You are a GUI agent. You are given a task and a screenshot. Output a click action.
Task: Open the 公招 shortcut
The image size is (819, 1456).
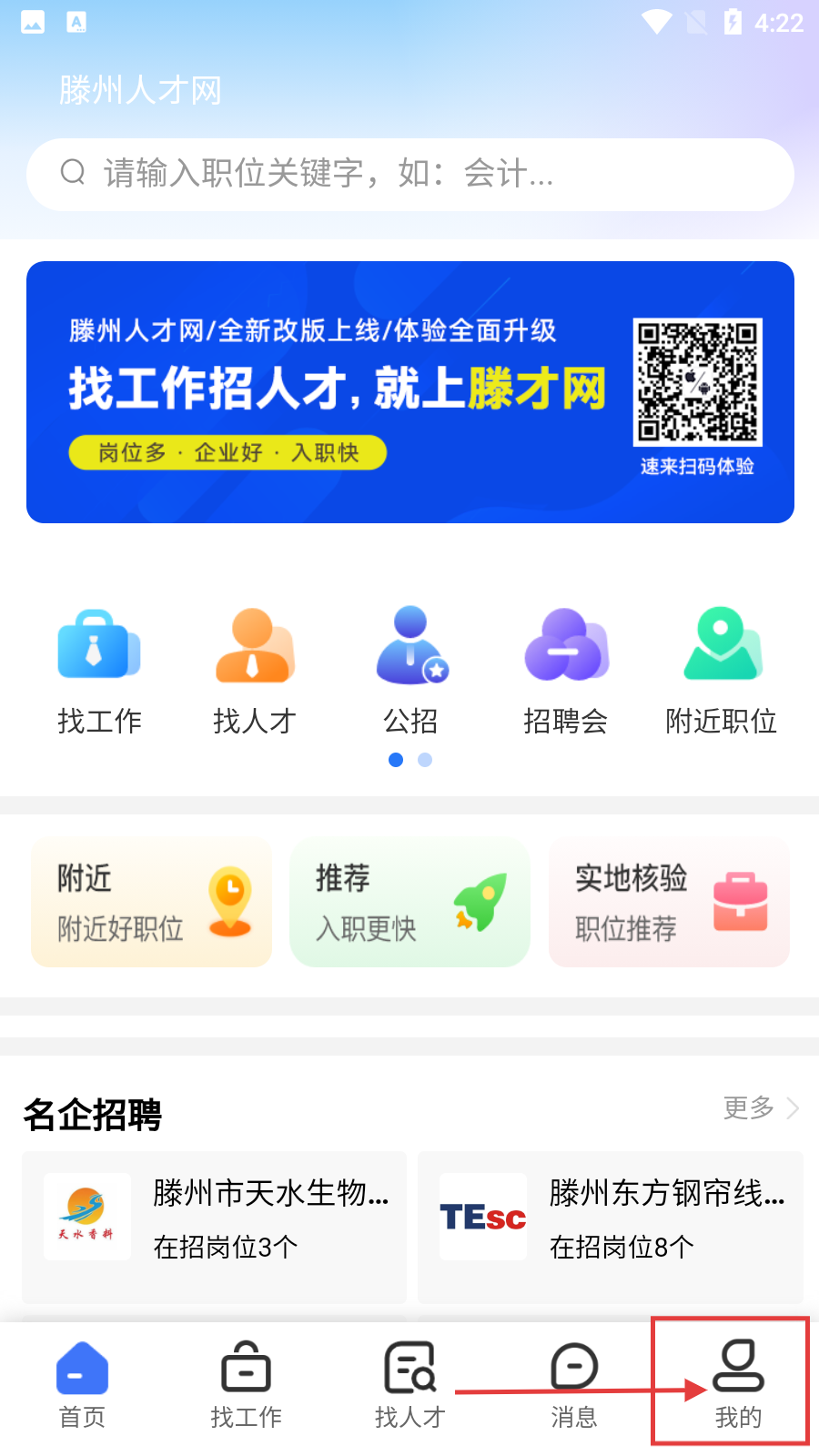410,671
